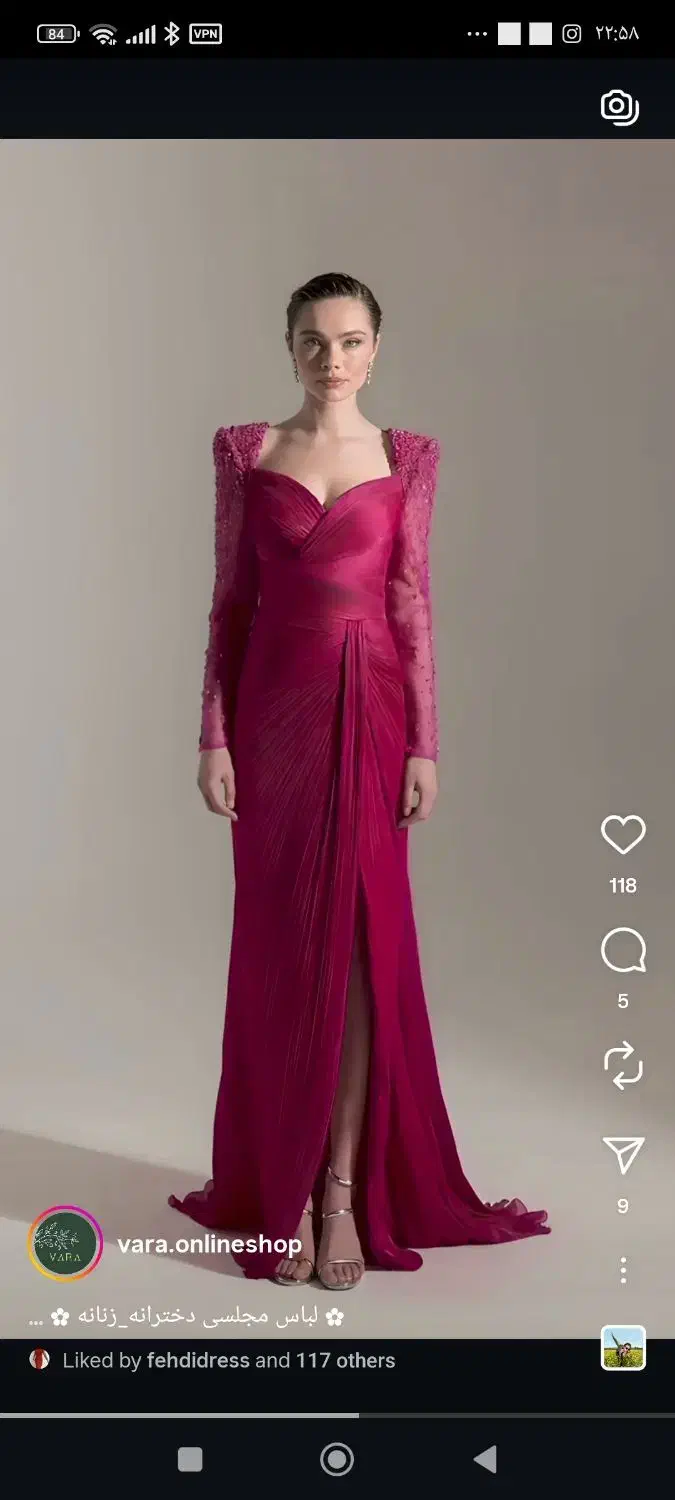The image size is (675, 1500).
Task: Open the comments on this reel
Action: (x=623, y=951)
